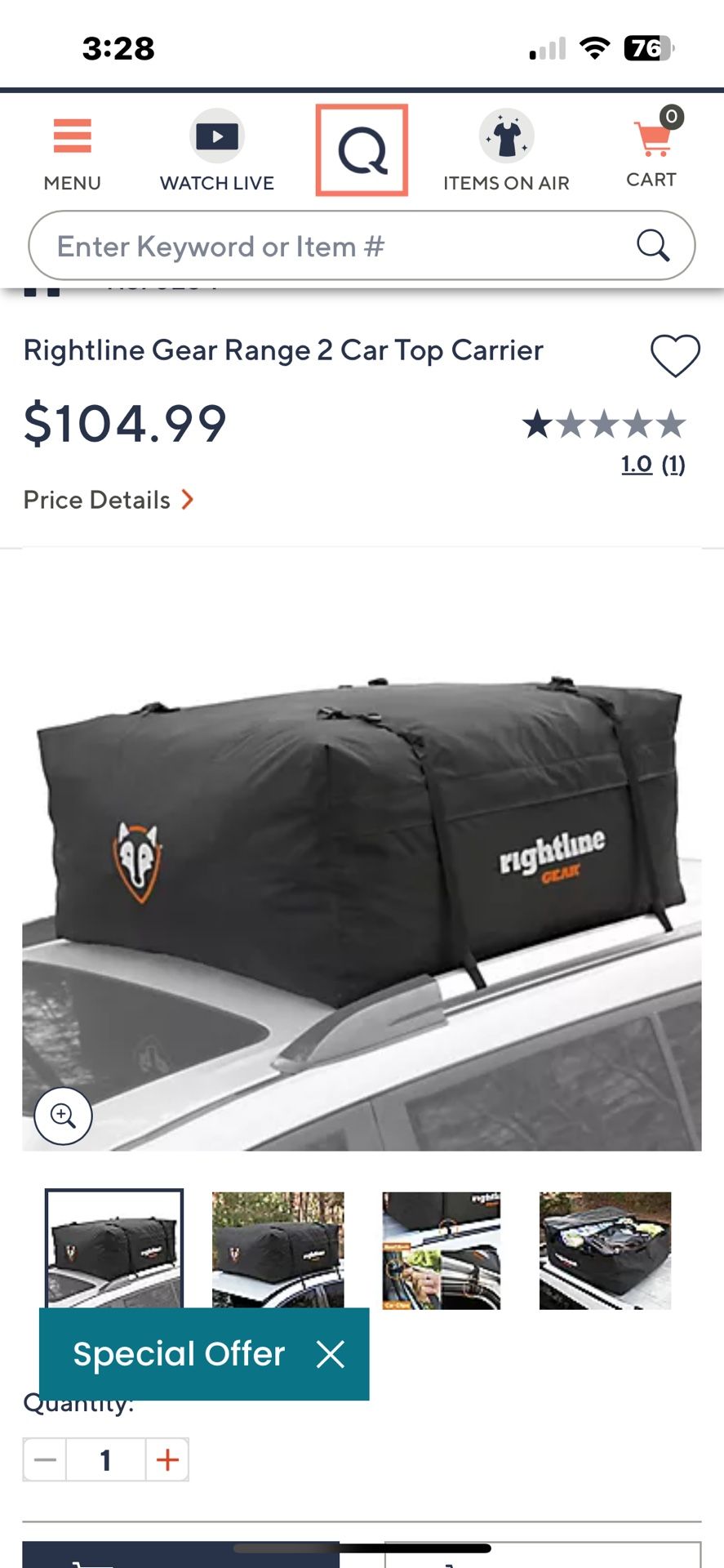Expand Price Details
The image size is (724, 1568).
(109, 500)
